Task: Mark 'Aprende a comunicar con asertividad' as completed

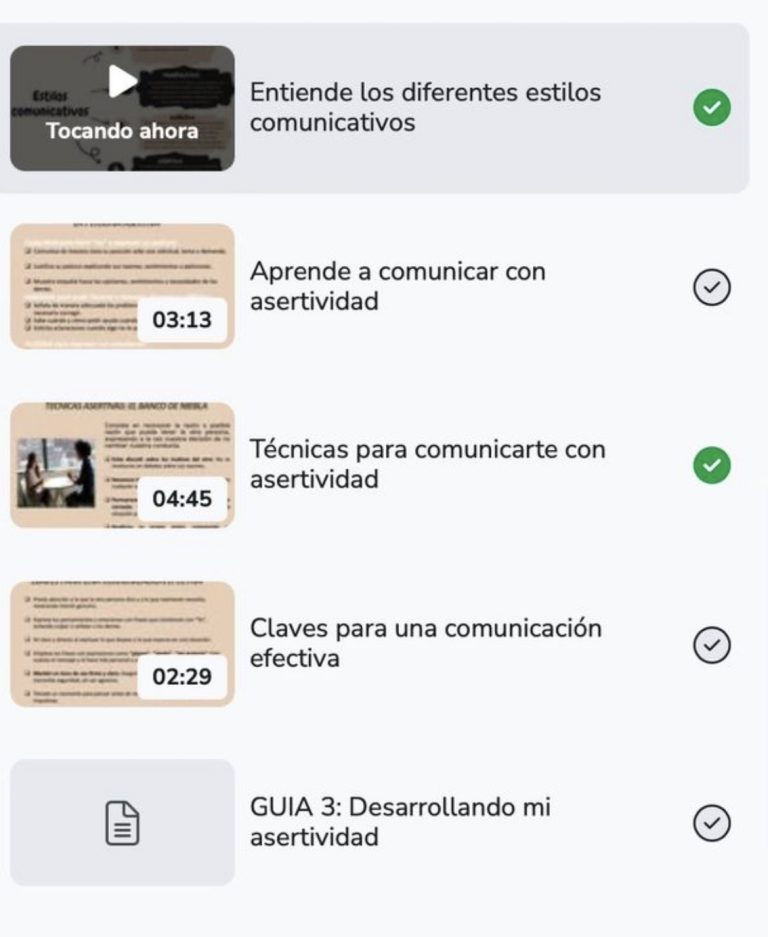Action: (711, 287)
